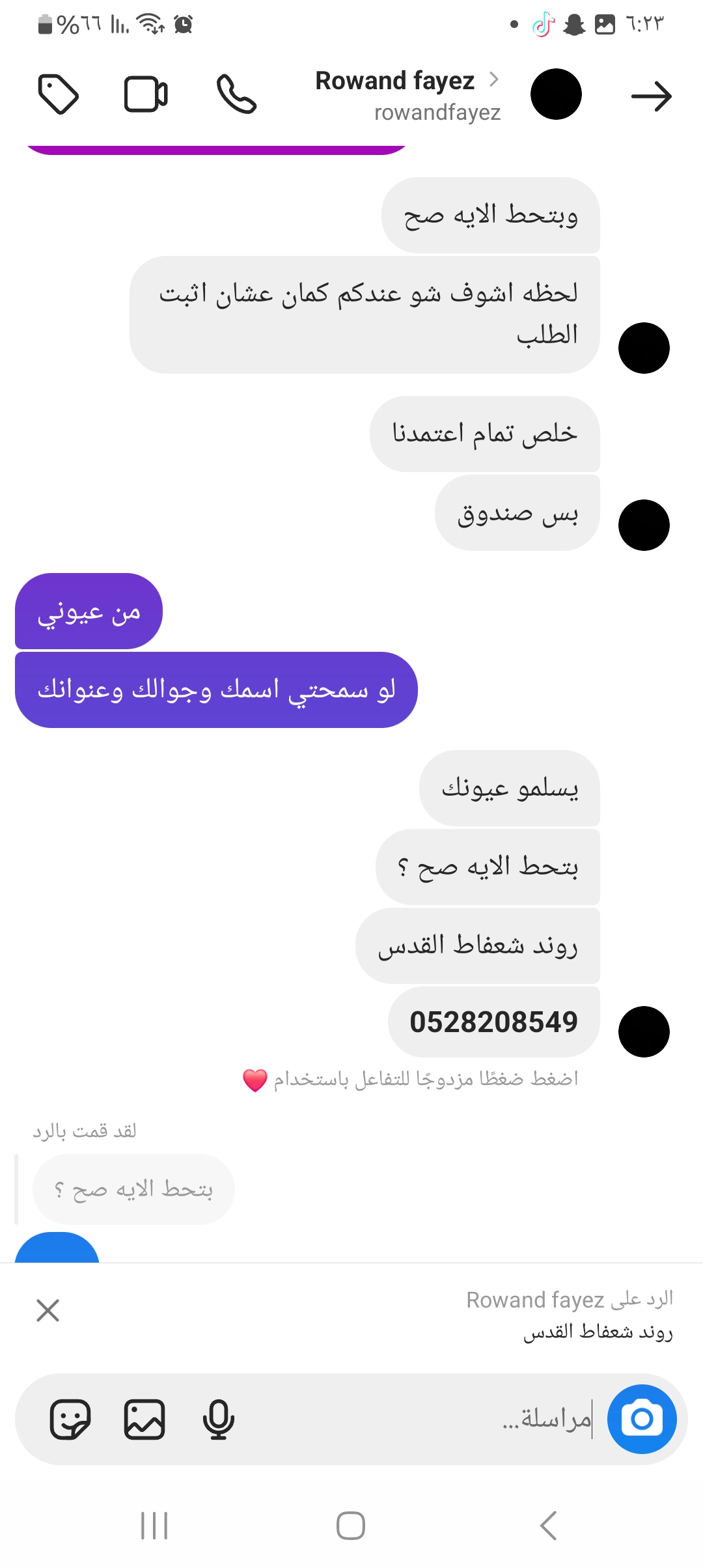Image resolution: width=703 pixels, height=1568 pixels.
Task: Open the gallery image picker
Action: pyautogui.click(x=145, y=1419)
